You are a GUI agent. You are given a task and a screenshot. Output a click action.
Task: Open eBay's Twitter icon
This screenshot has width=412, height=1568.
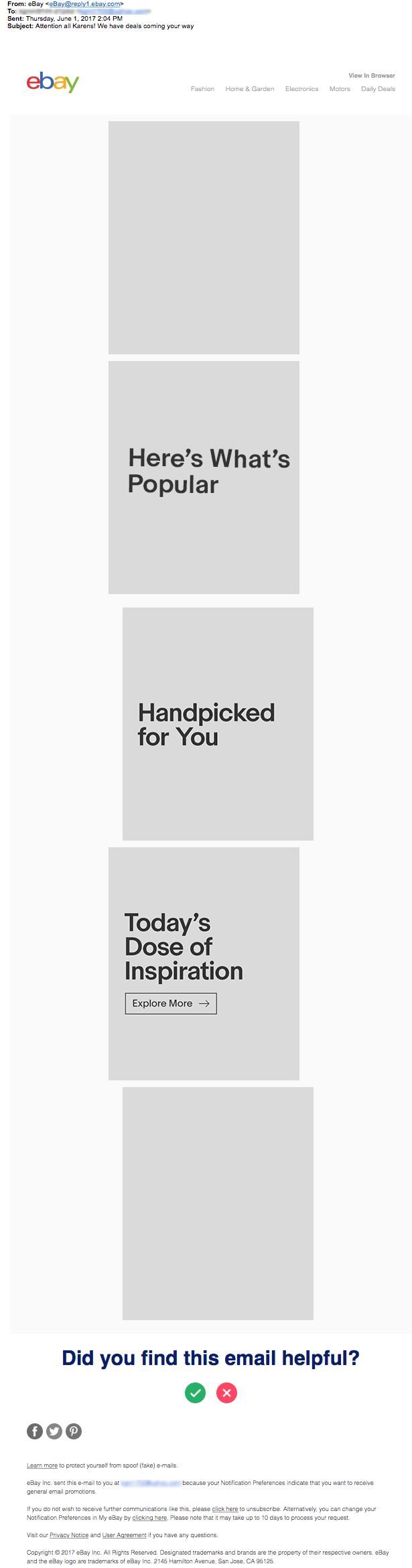pos(54,1431)
